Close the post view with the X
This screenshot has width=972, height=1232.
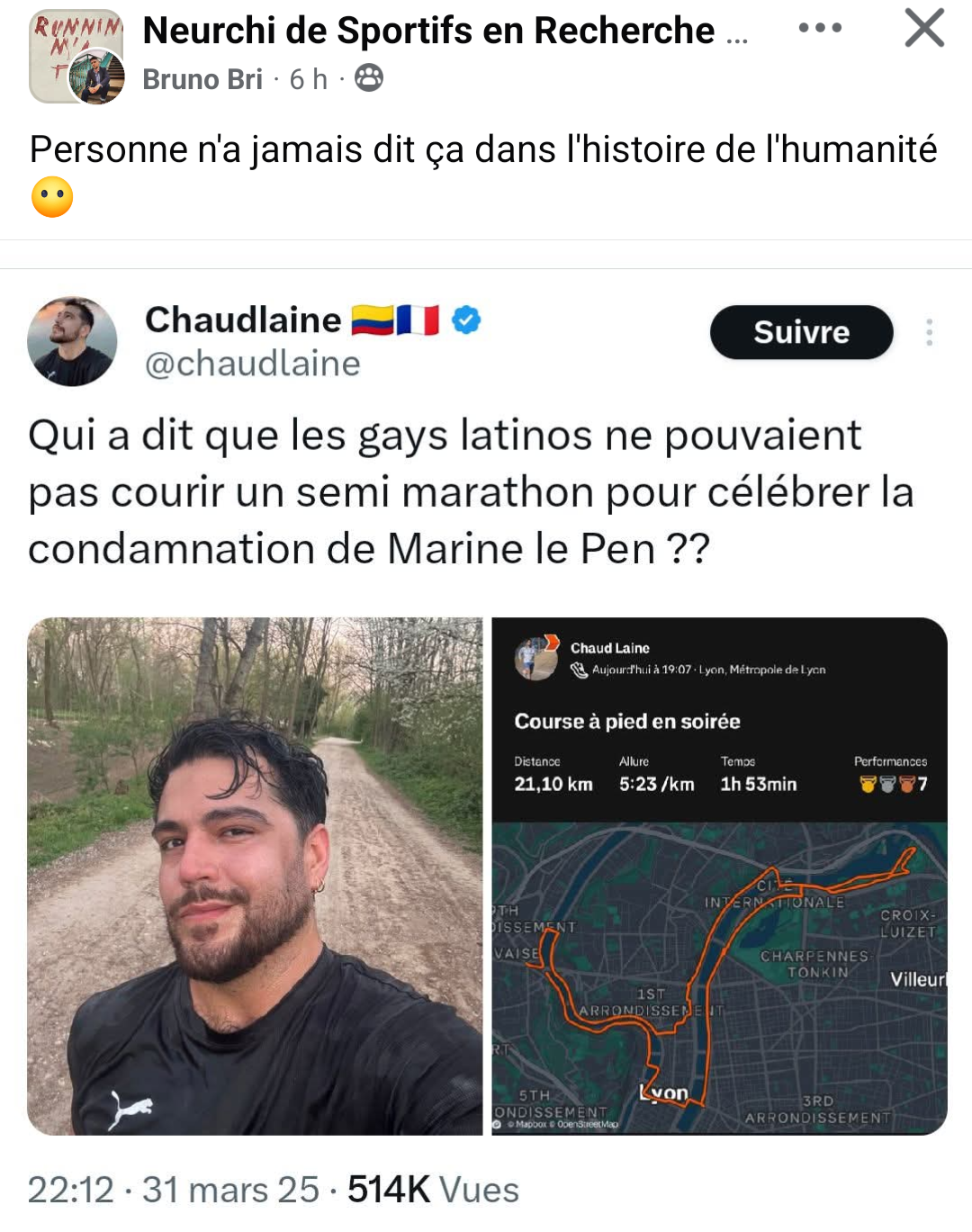pos(924,28)
